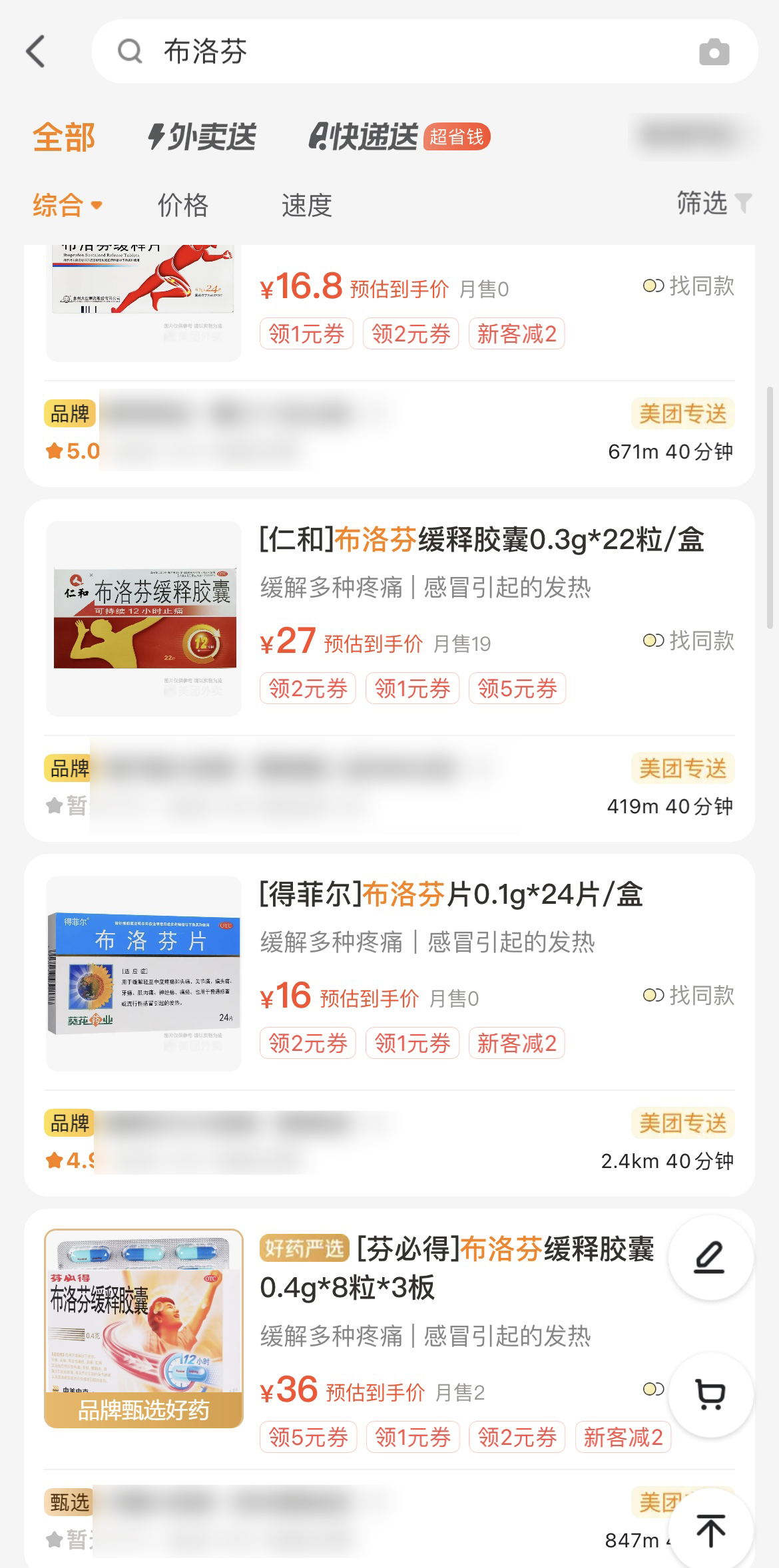Tap the floating edit pencil button
Image resolution: width=779 pixels, height=1568 pixels.
pos(710,1257)
